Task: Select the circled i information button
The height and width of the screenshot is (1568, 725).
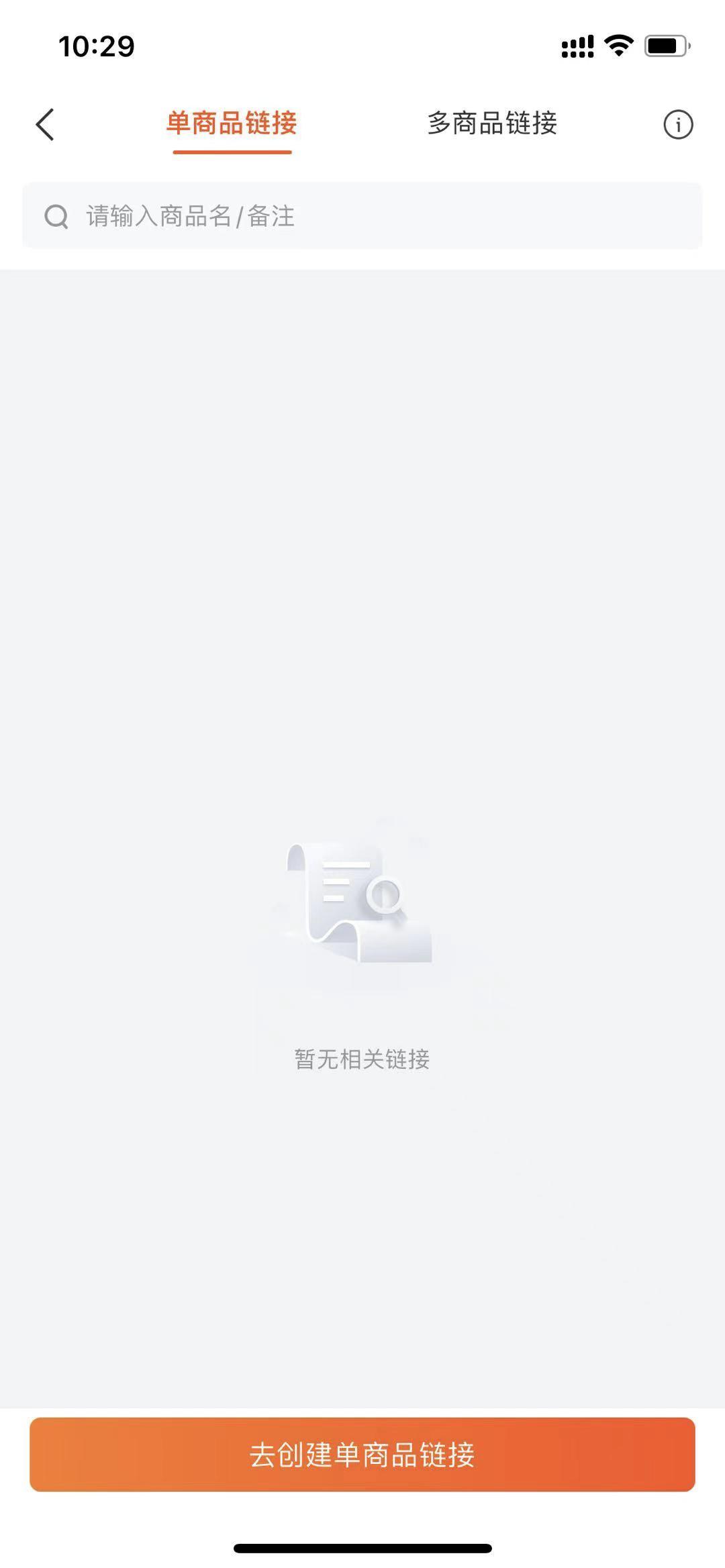Action: [678, 125]
